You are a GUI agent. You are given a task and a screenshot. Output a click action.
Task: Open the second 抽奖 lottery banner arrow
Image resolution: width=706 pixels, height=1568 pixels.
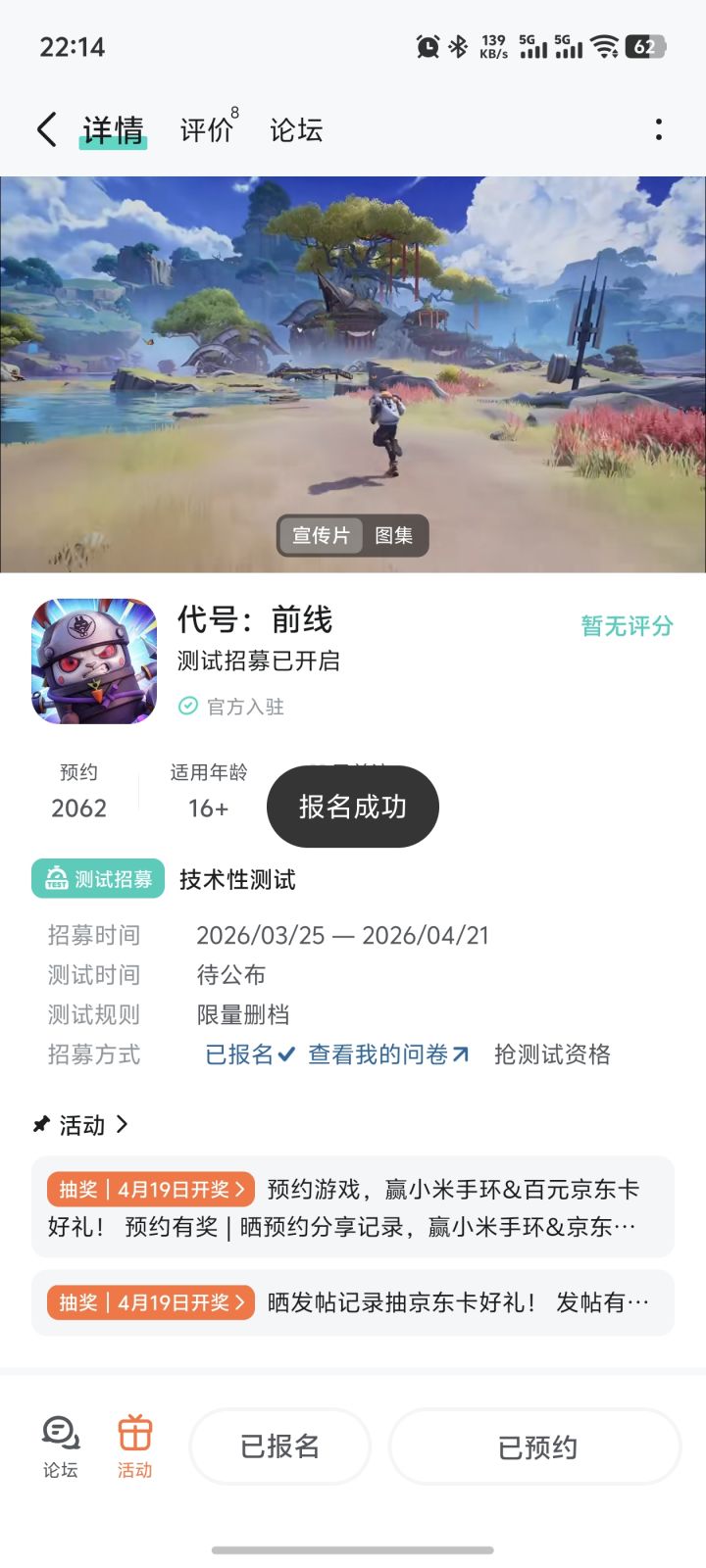point(241,1302)
